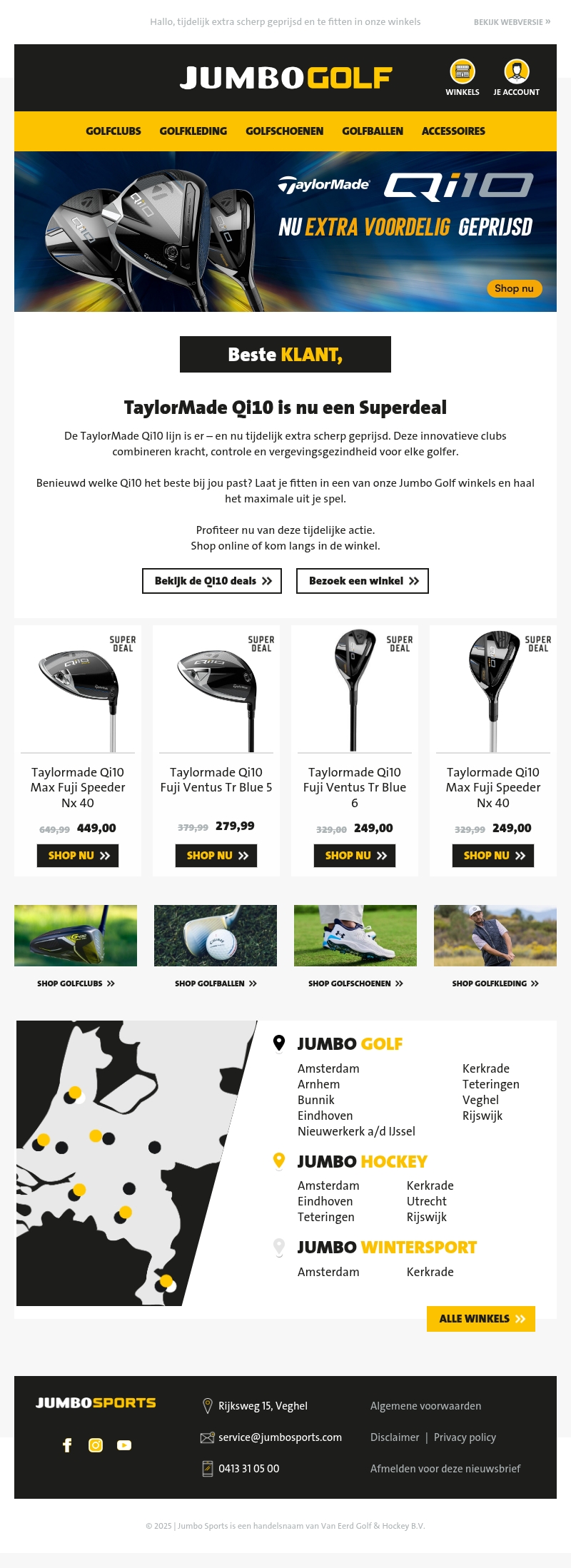Image resolution: width=571 pixels, height=1568 pixels.
Task: Tap 'Shop nu' on the TaylorMade Qi10 banner
Action: tap(514, 288)
